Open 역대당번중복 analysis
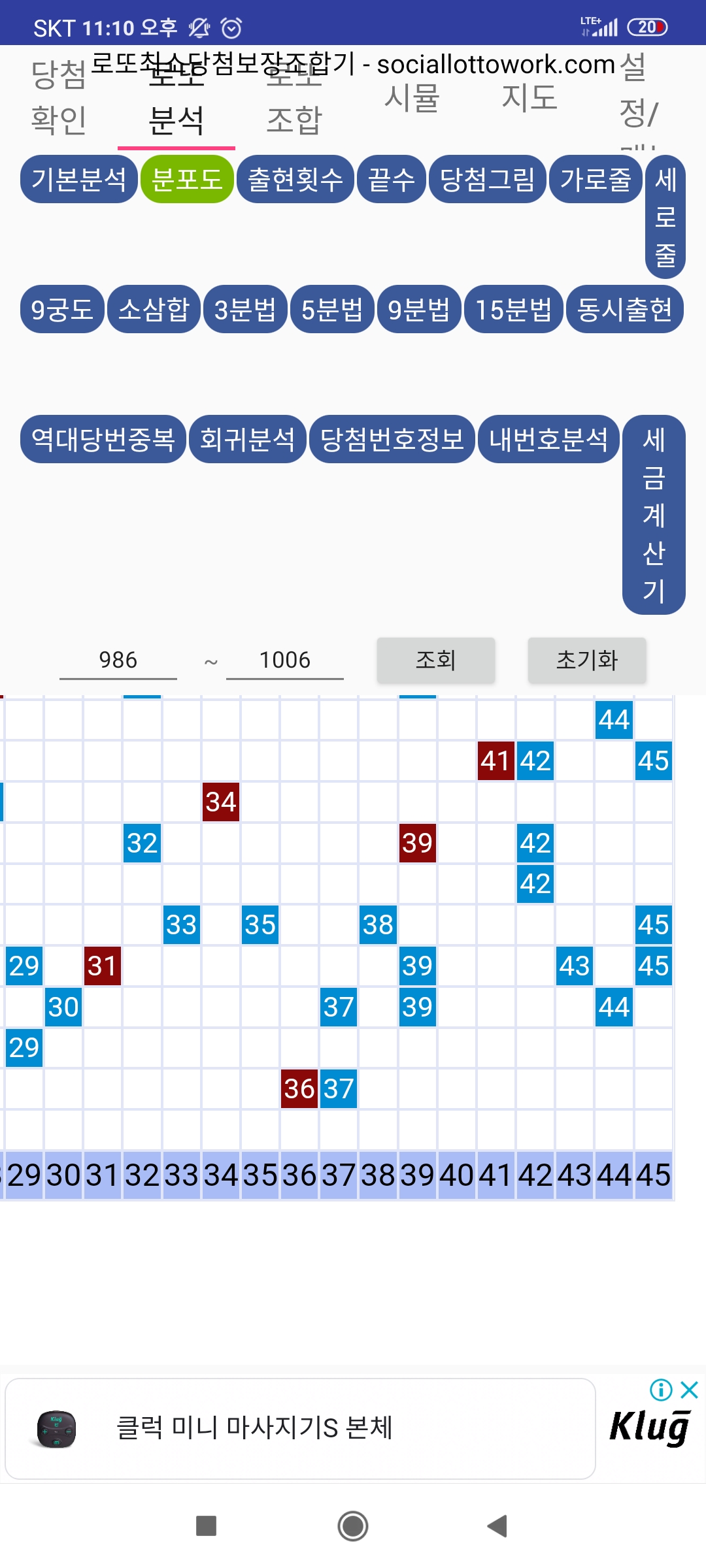This screenshot has height=1568, width=706. tap(103, 439)
